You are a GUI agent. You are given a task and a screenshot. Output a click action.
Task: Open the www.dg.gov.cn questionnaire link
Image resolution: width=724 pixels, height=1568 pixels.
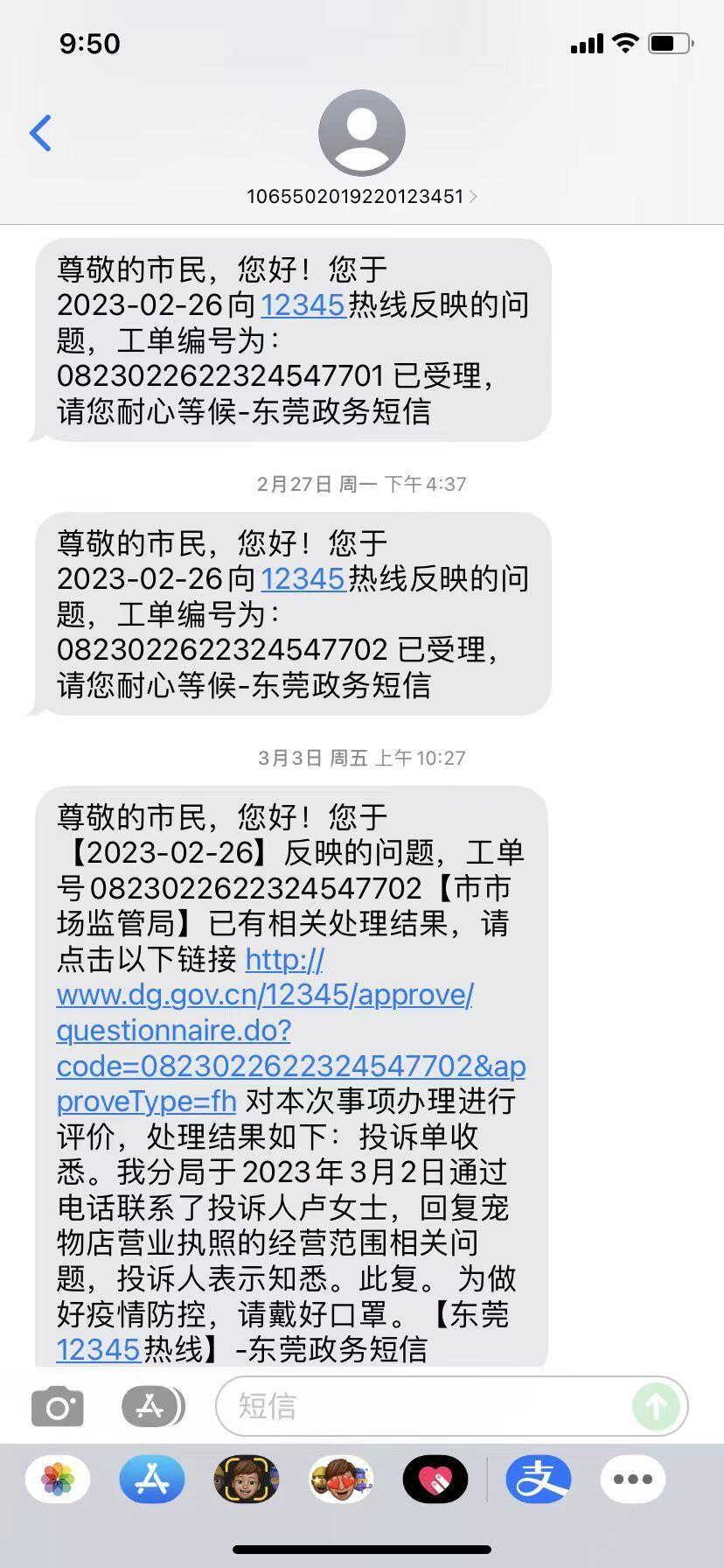coord(291,1031)
